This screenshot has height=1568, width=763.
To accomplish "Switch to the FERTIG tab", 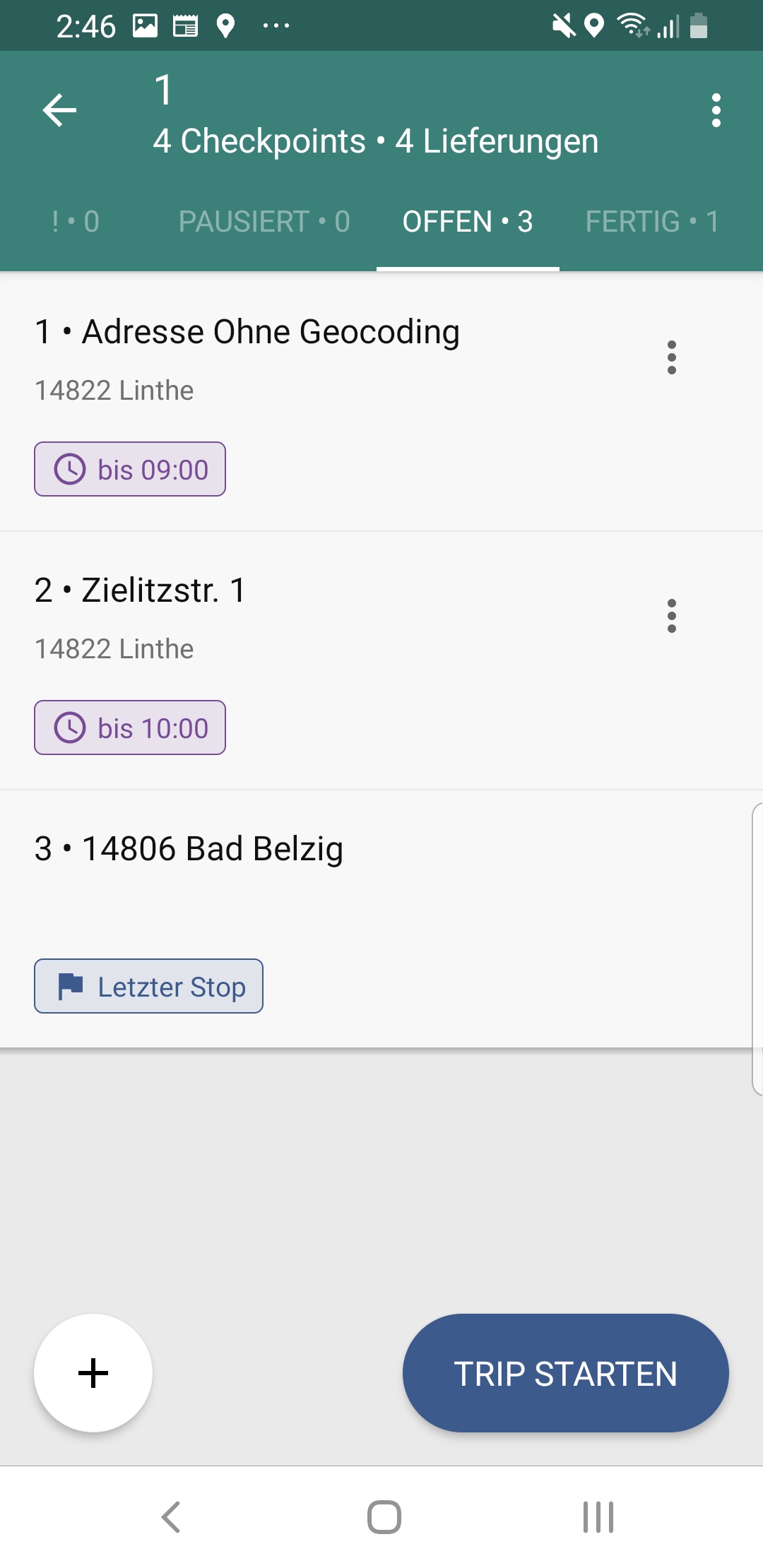I will pos(651,222).
